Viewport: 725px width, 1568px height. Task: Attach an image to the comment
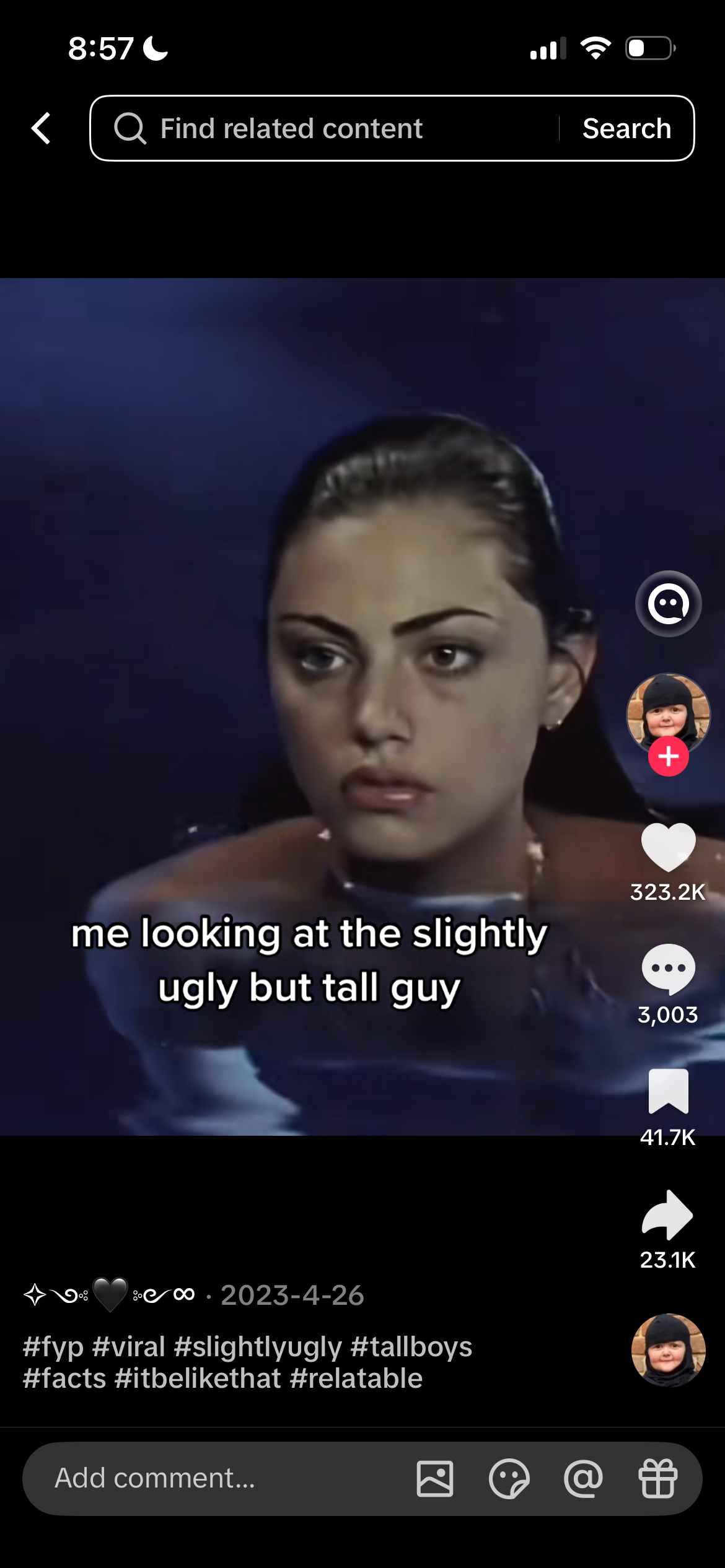tap(435, 1478)
